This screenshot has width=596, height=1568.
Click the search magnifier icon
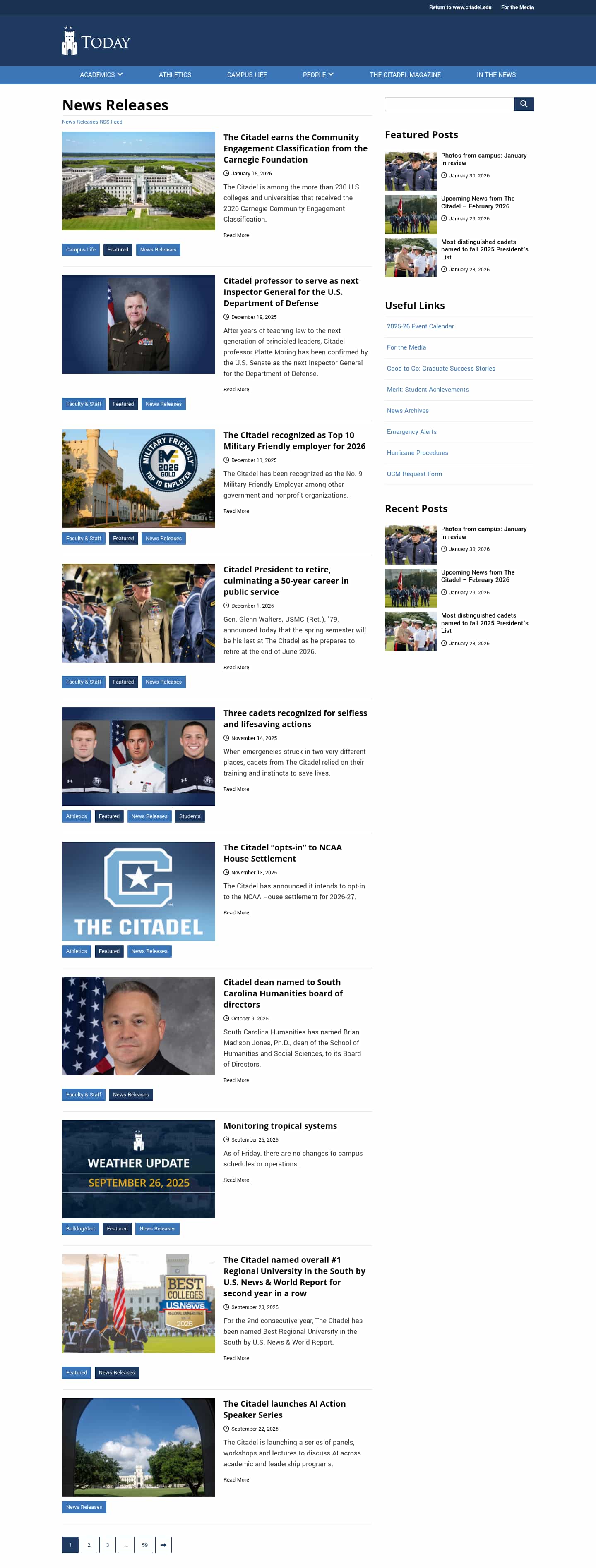[x=523, y=103]
